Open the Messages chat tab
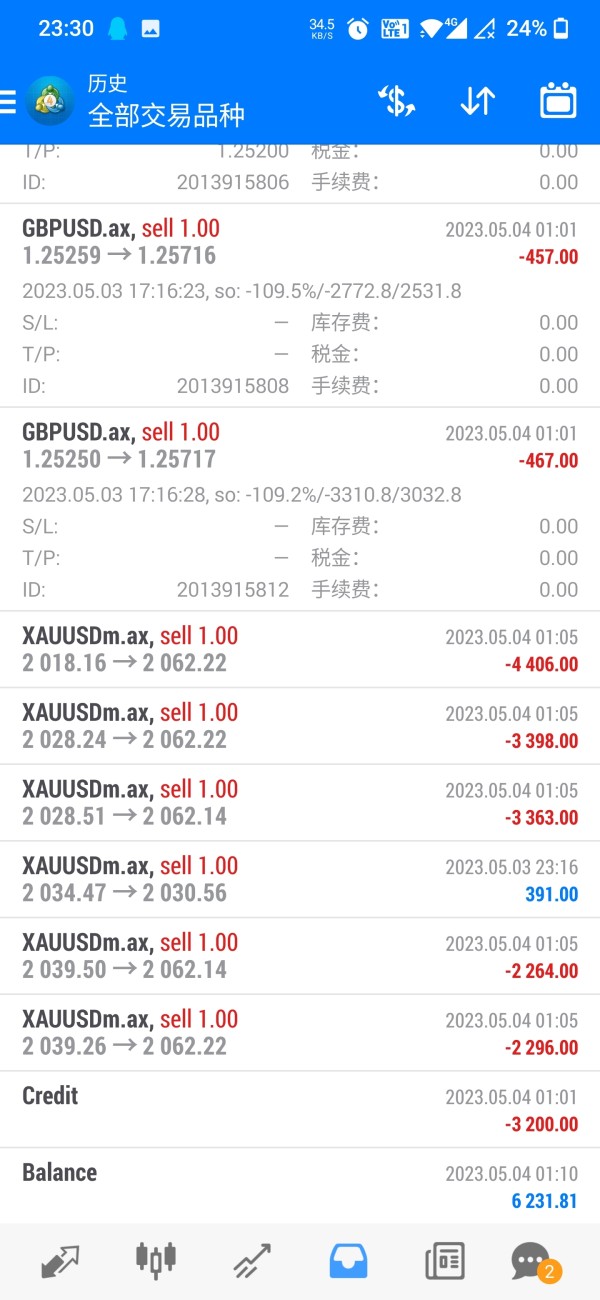 [531, 1261]
